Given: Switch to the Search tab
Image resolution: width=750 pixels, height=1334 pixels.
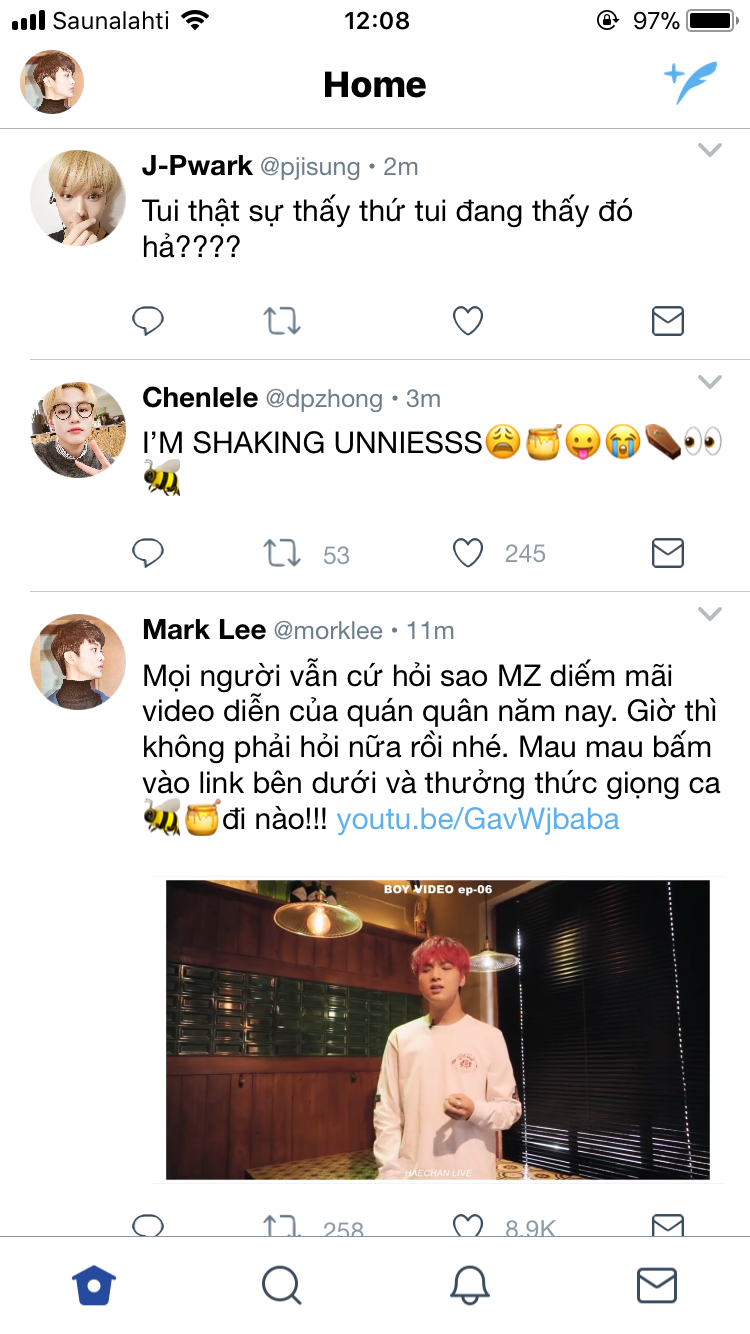Looking at the screenshot, I should click(281, 1285).
